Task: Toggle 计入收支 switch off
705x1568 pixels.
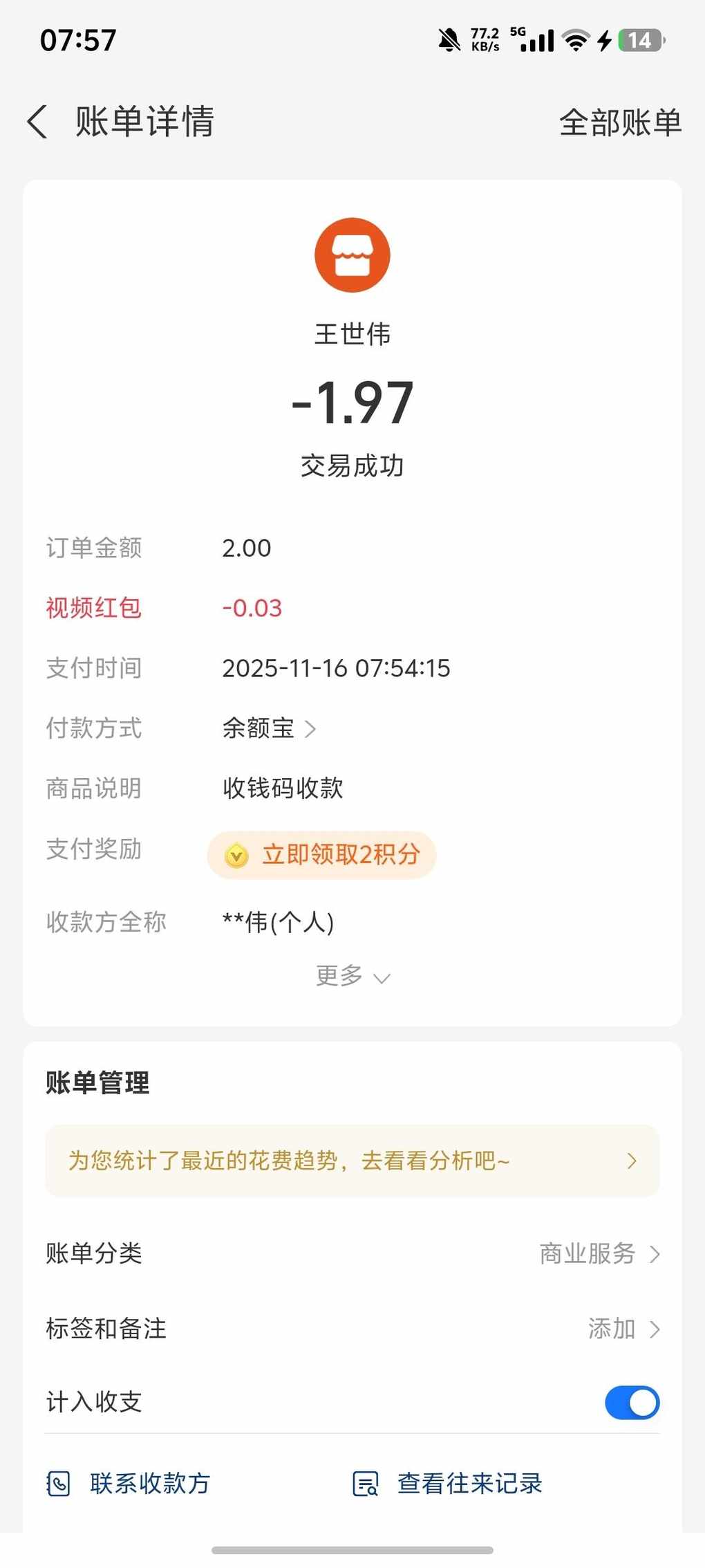Action: click(632, 1403)
